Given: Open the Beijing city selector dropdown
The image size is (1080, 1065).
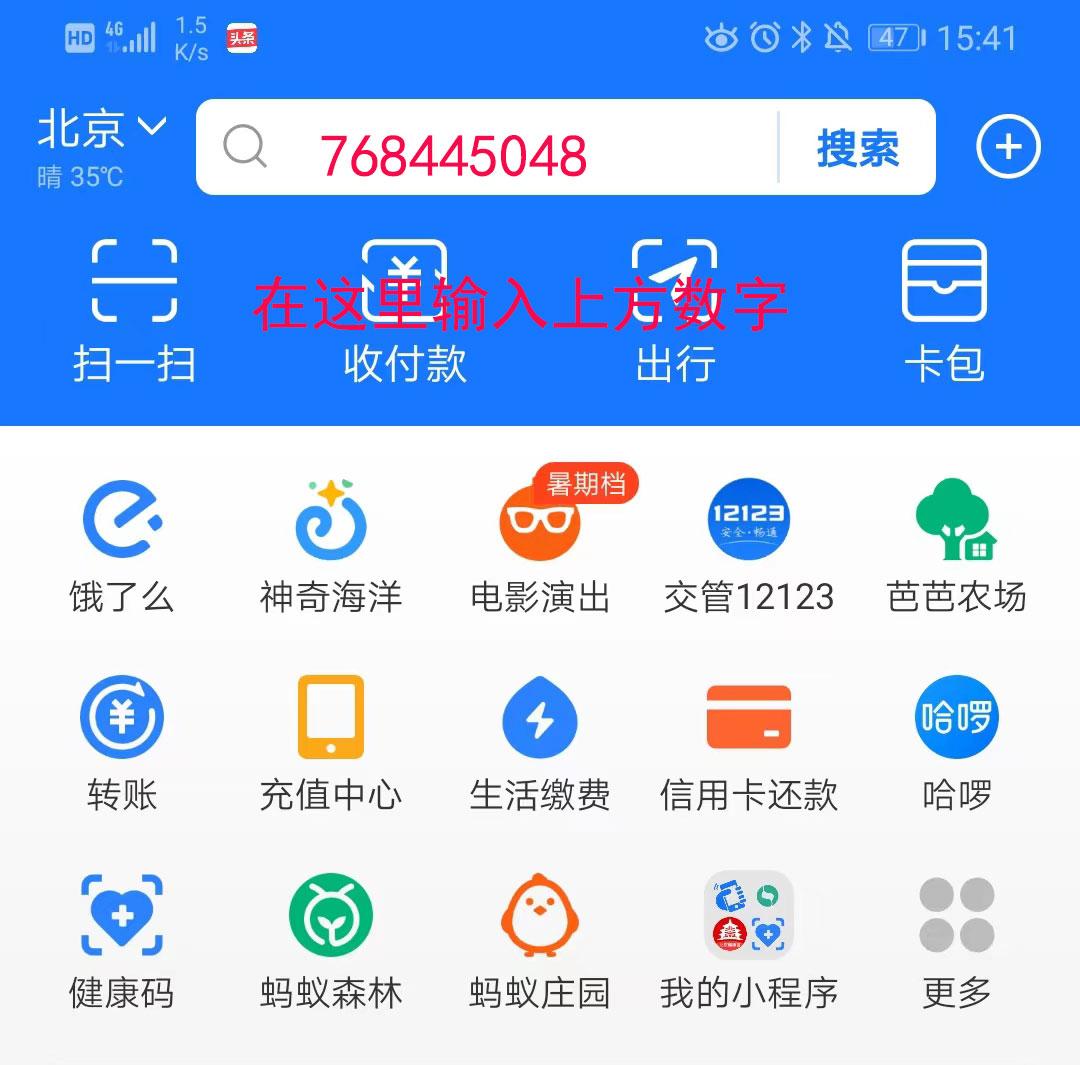Looking at the screenshot, I should point(100,130).
